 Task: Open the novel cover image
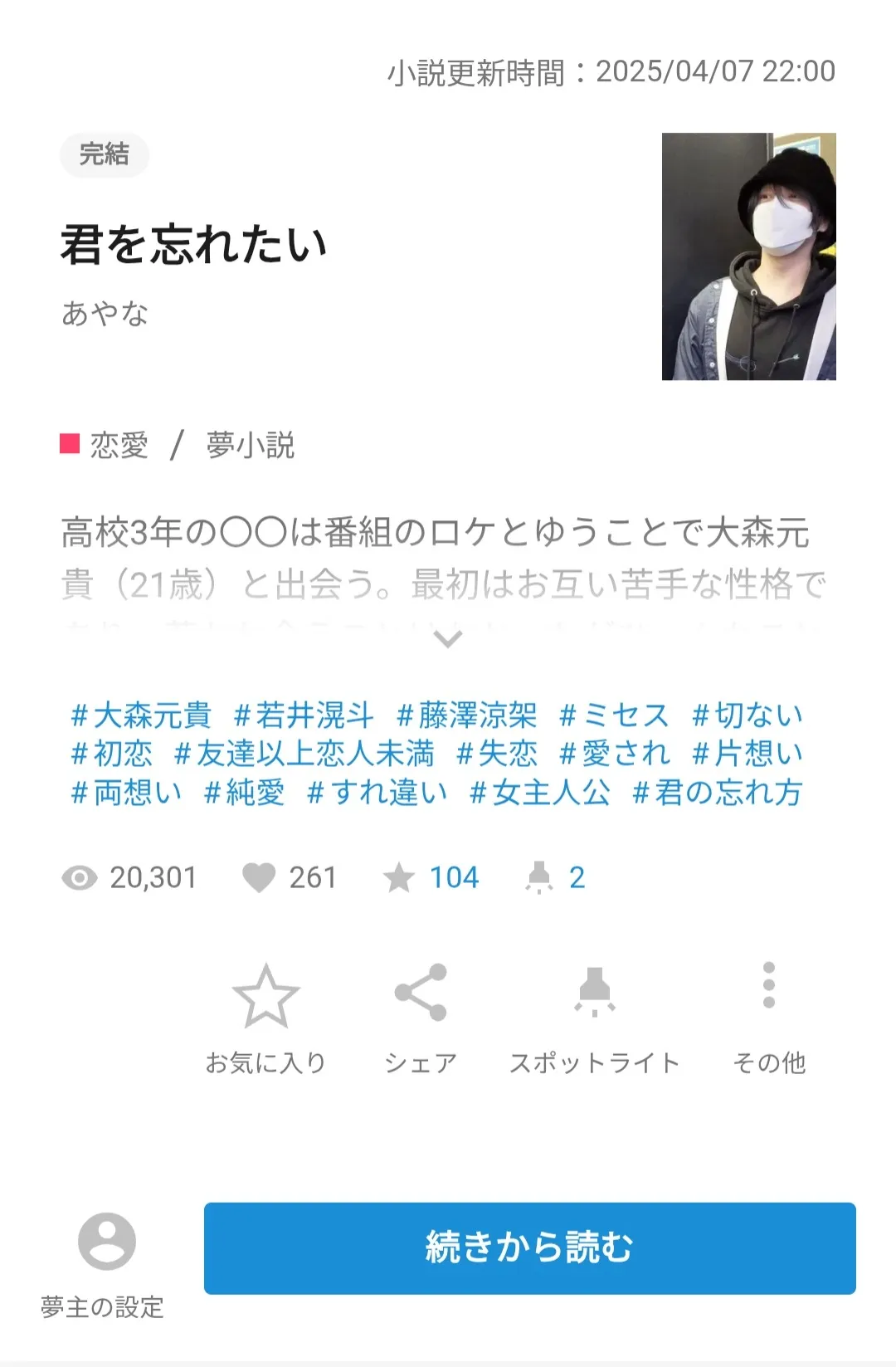pos(748,256)
